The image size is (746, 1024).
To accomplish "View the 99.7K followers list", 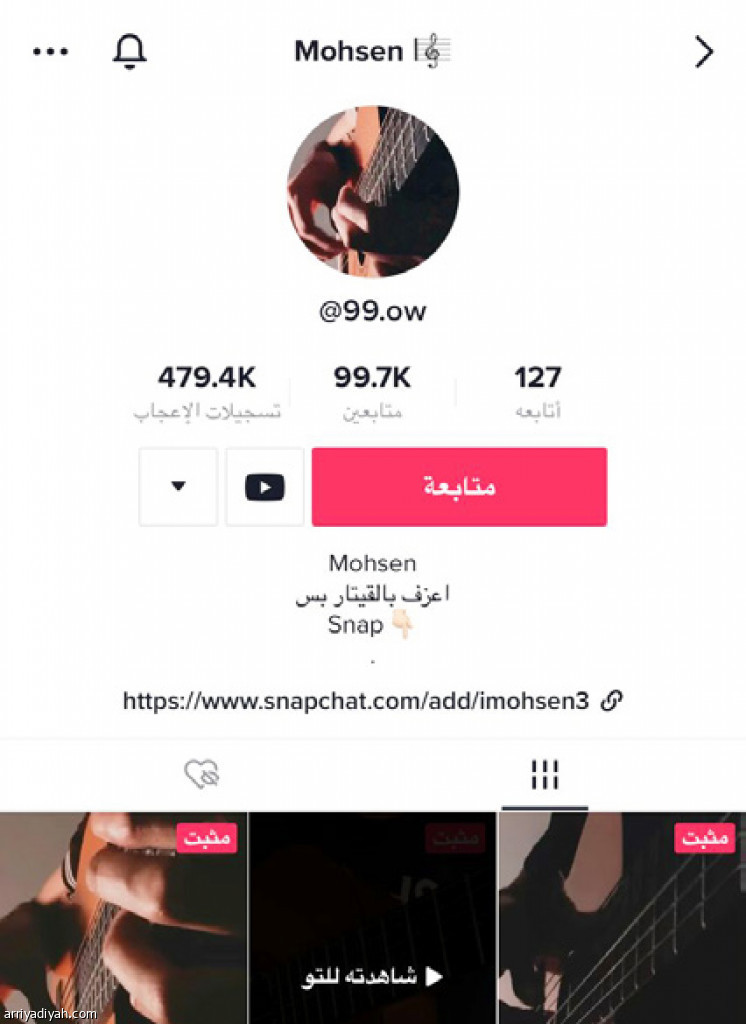I will (x=372, y=391).
